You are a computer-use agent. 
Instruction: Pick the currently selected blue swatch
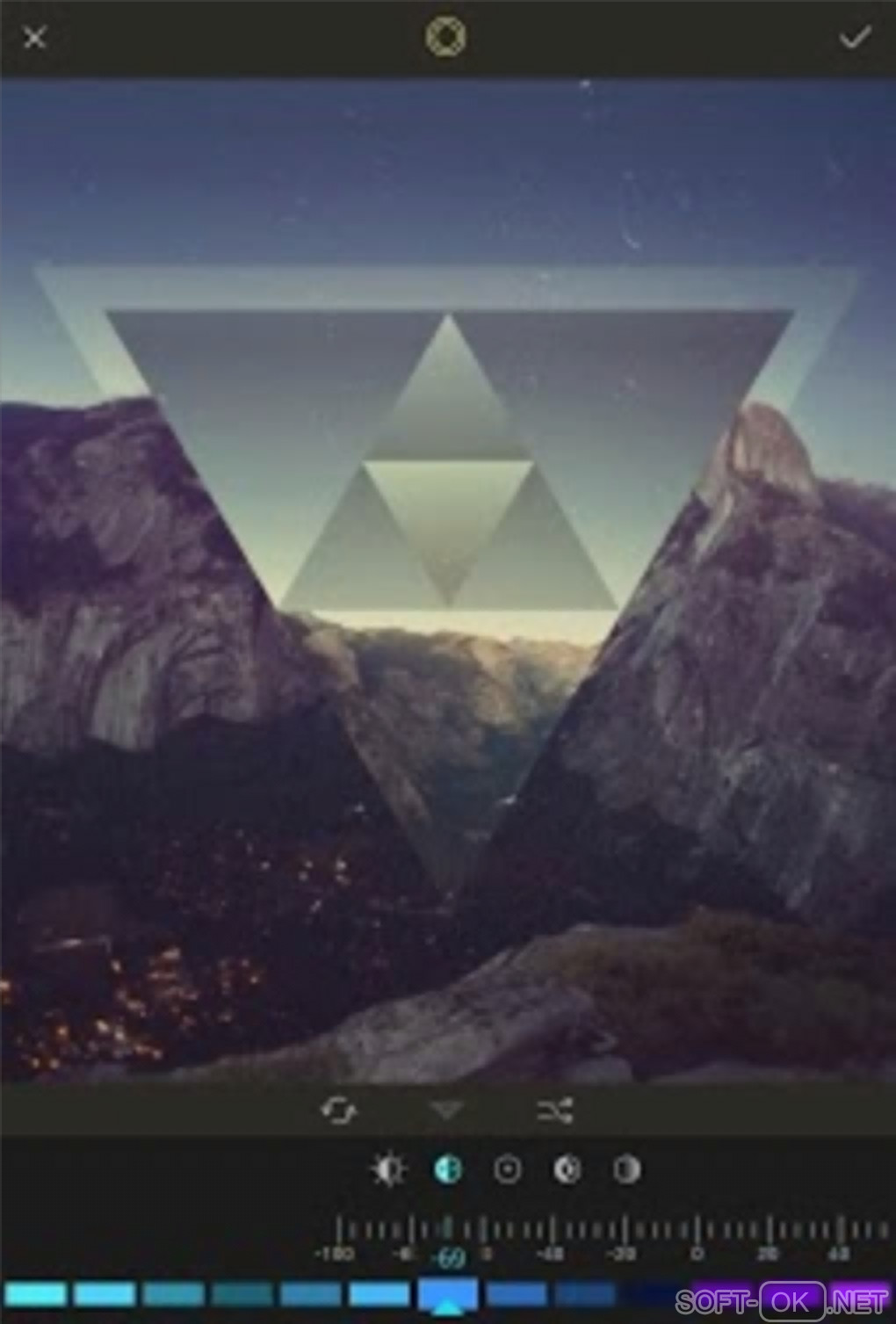tap(448, 1294)
